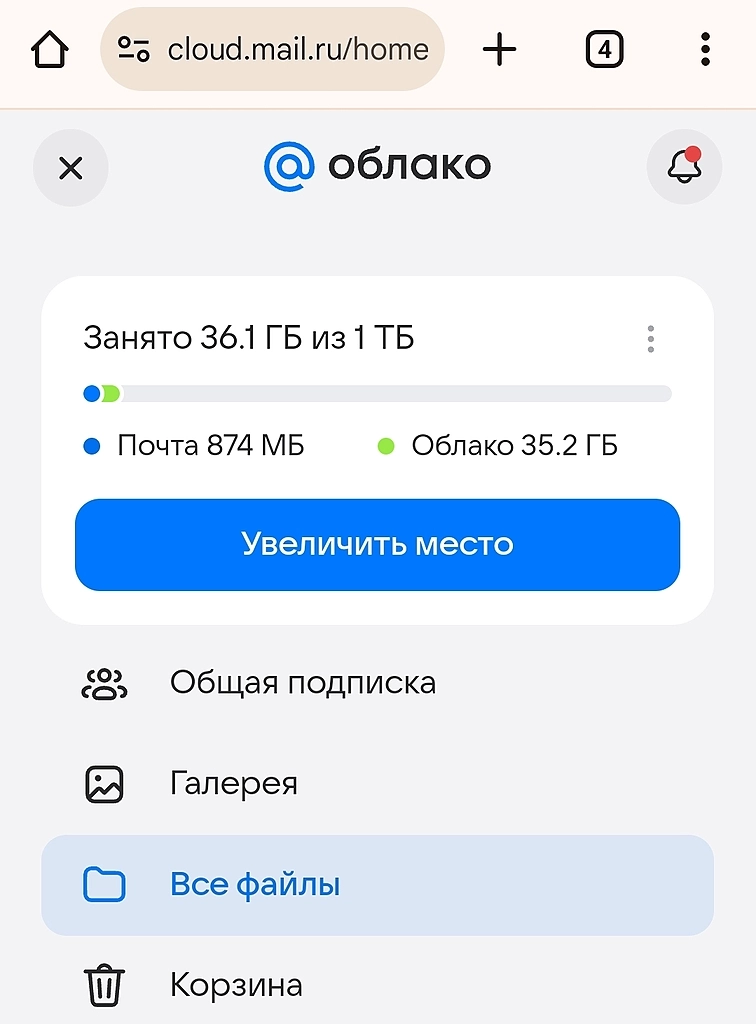
Task: Go to Галерея
Action: coord(234,783)
